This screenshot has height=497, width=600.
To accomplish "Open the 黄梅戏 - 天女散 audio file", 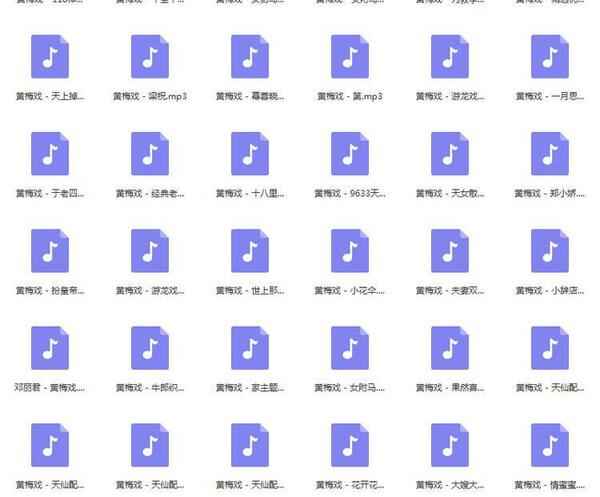I will tap(450, 154).
